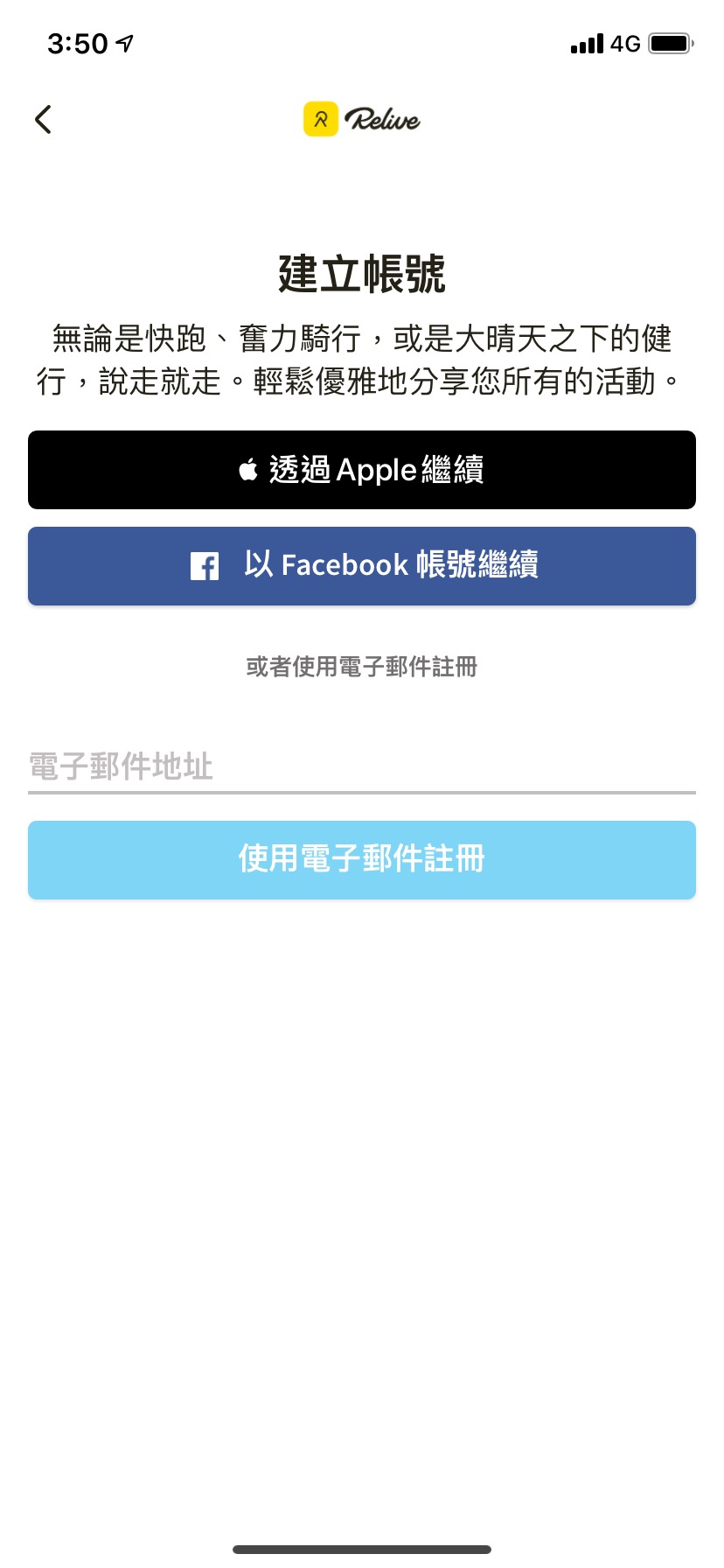Focus the email address (電子郵件地址) field

point(362,766)
